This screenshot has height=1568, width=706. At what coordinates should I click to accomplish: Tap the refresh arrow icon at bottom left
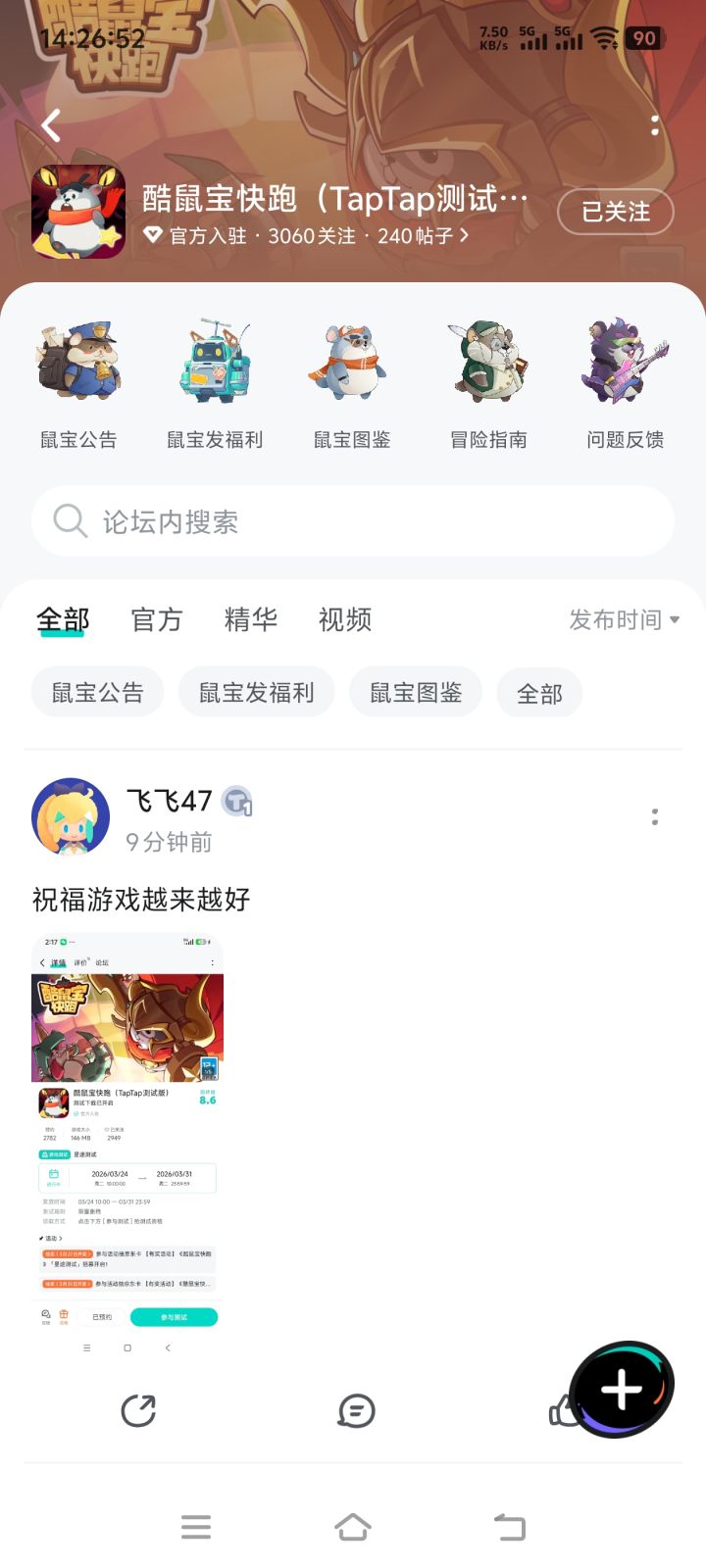coord(138,1411)
